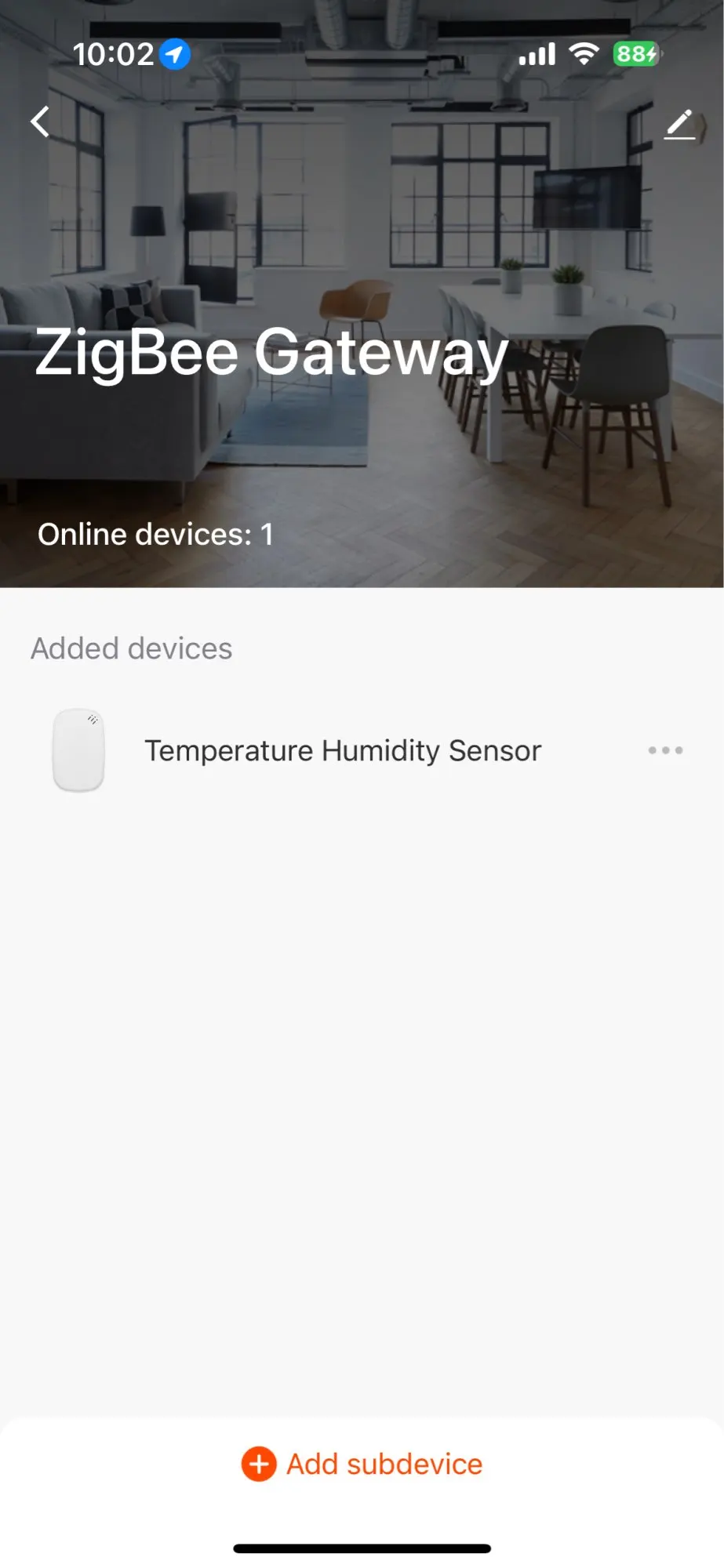The width and height of the screenshot is (724, 1568).
Task: Tap the pencil edit icon
Action: 679,125
